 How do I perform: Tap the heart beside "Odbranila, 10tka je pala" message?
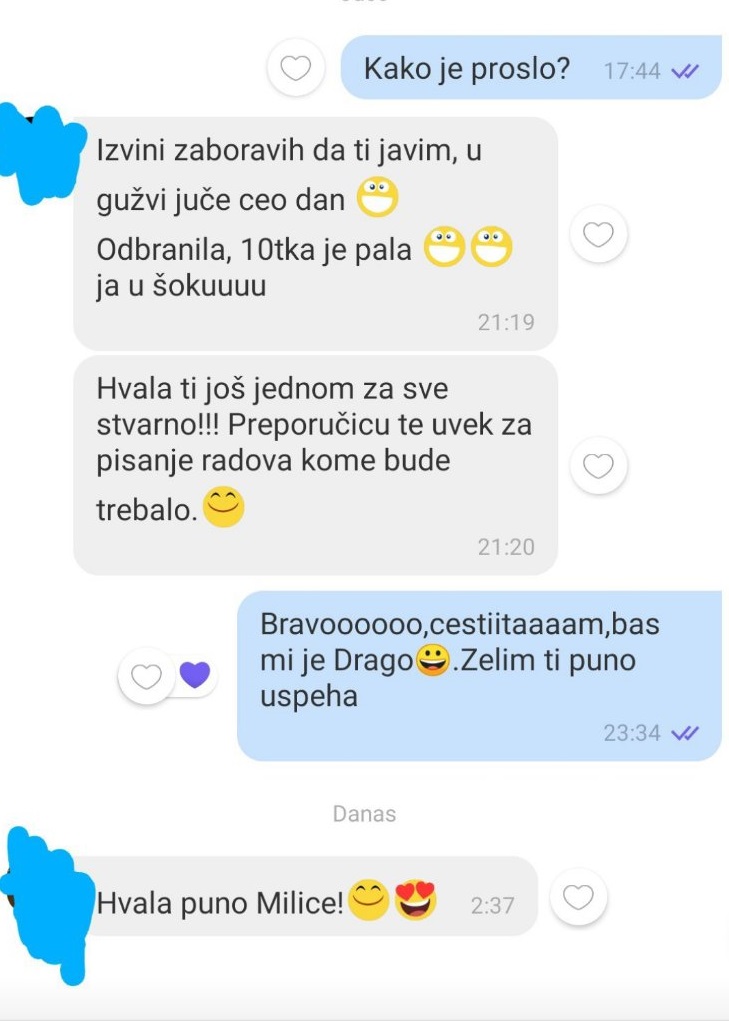click(598, 235)
